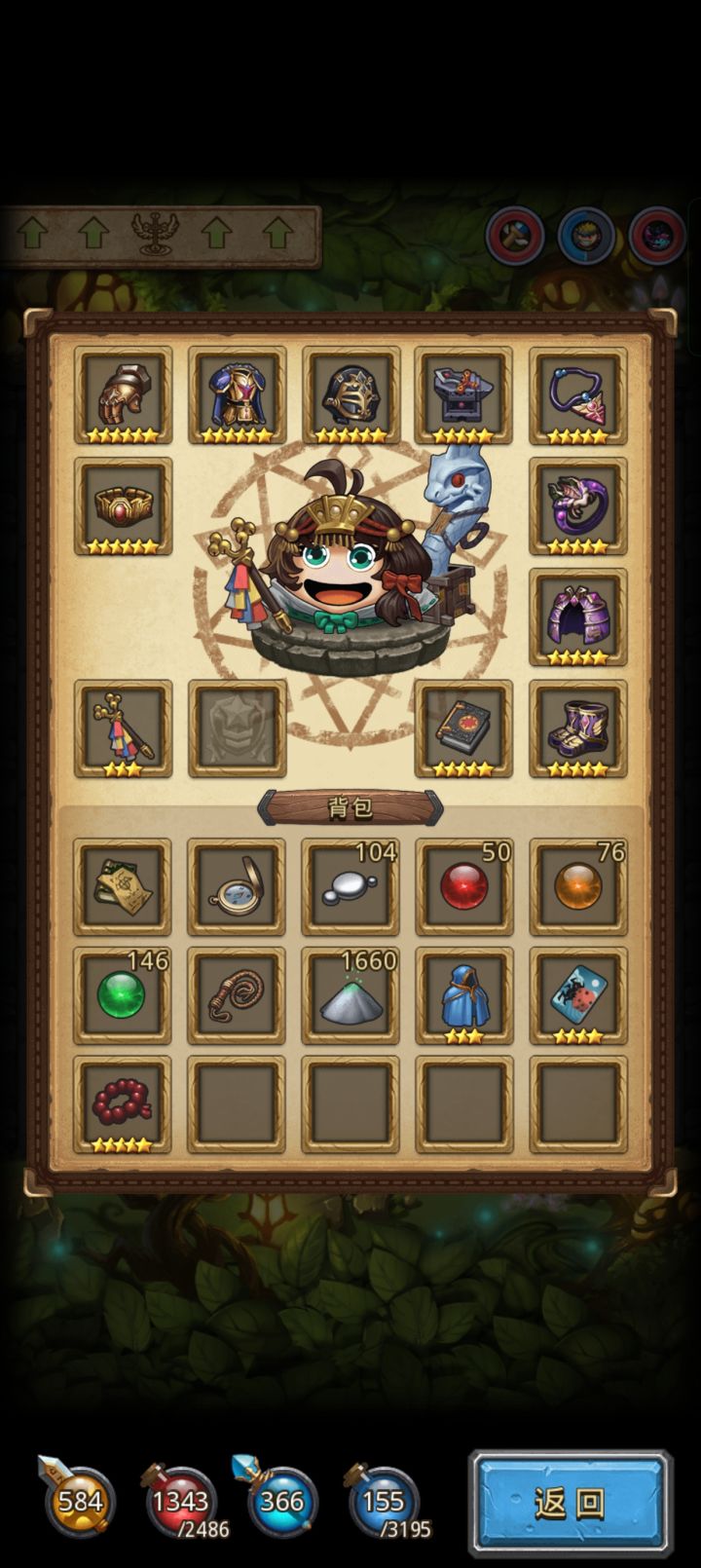Open the compass item in the backpack
Image resolution: width=701 pixels, height=1568 pixels.
(236, 886)
